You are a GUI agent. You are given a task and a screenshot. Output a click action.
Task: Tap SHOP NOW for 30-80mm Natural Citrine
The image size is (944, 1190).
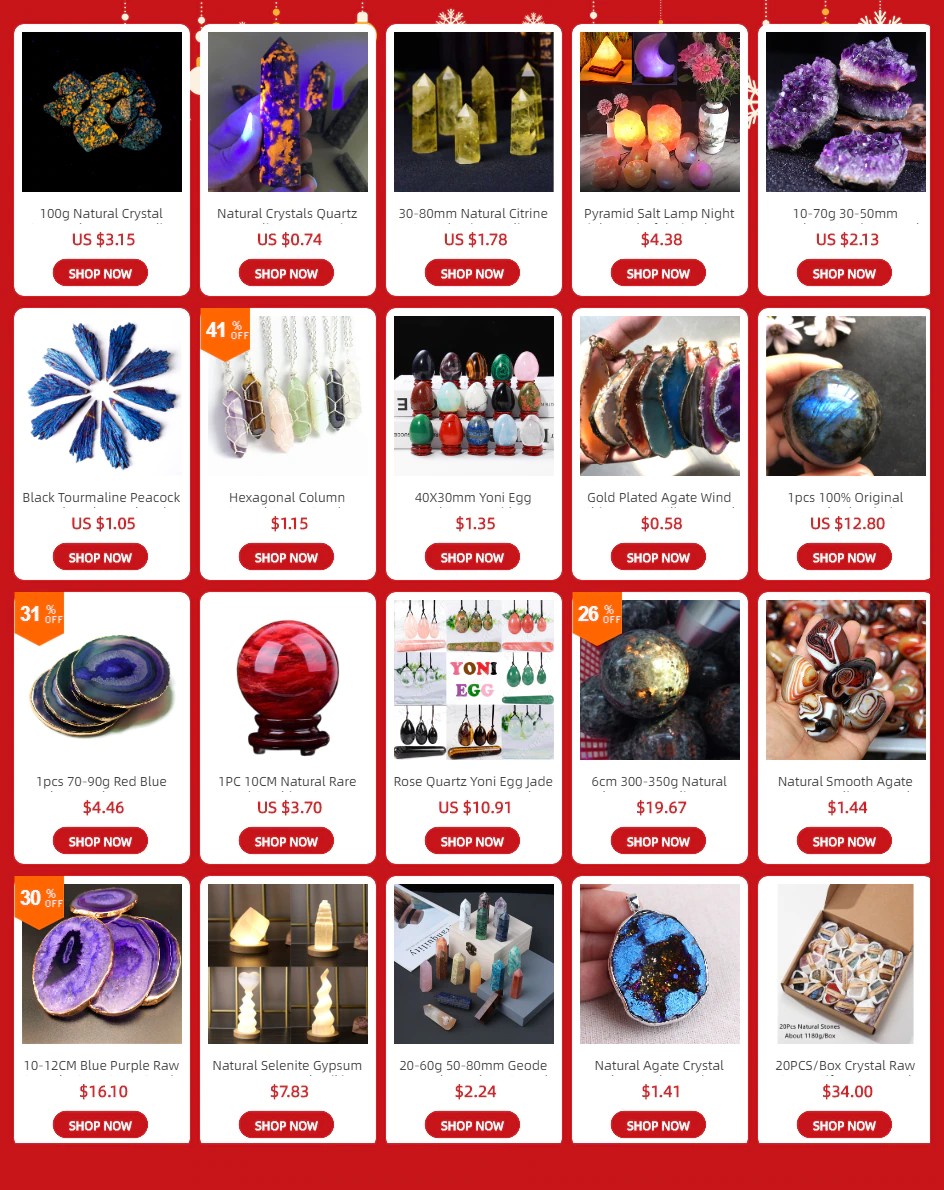472,273
